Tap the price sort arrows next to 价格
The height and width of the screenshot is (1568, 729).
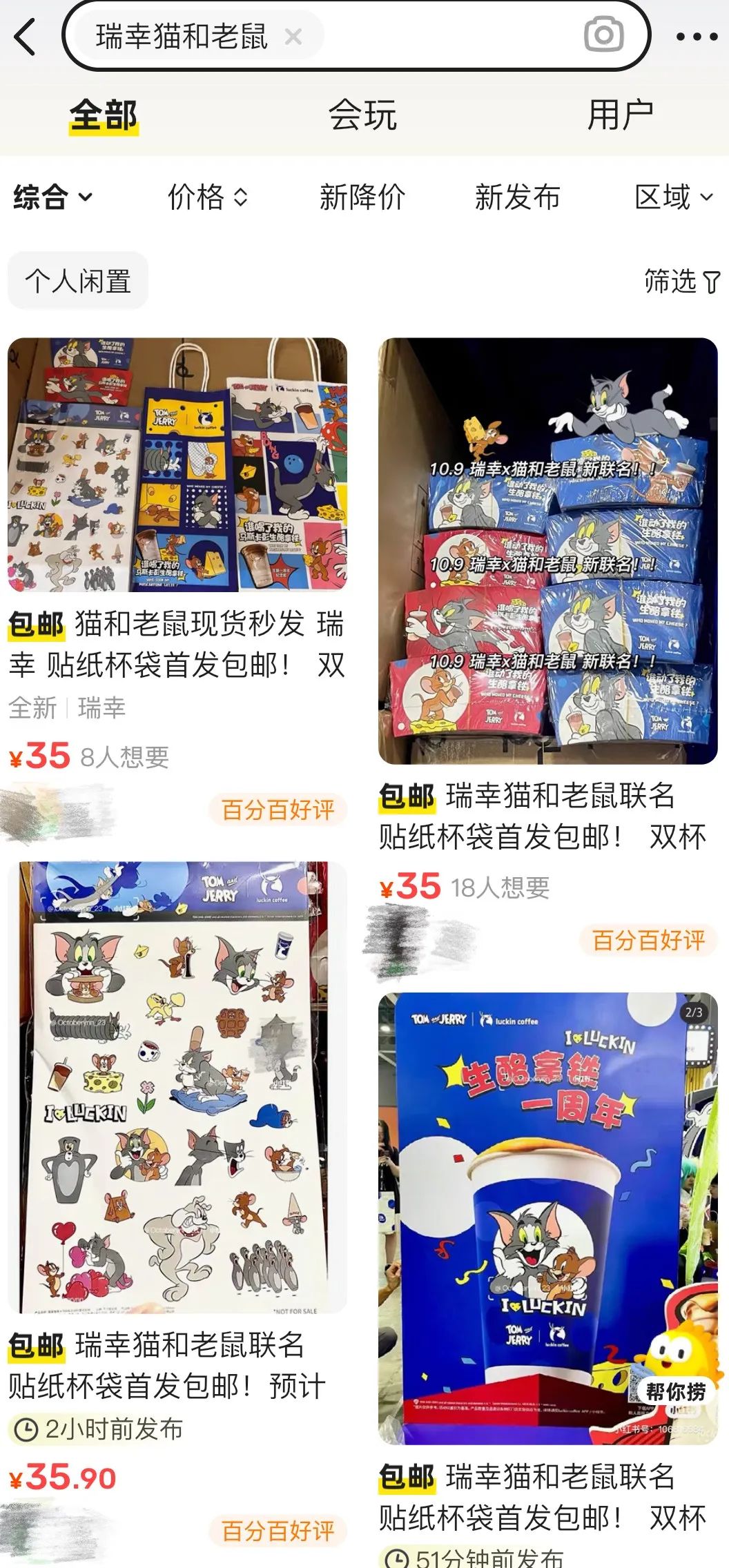click(239, 198)
